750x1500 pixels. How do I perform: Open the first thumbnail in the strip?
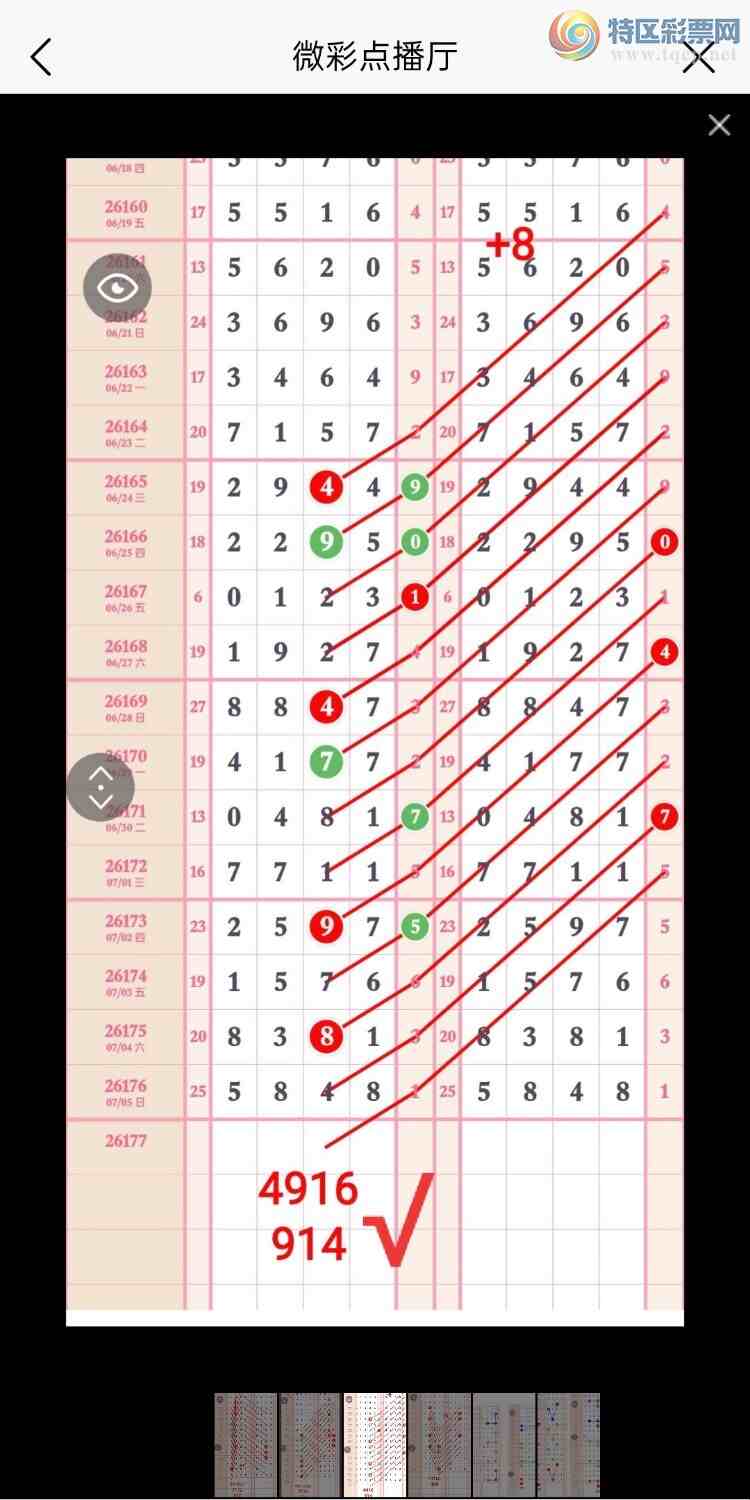click(246, 1445)
